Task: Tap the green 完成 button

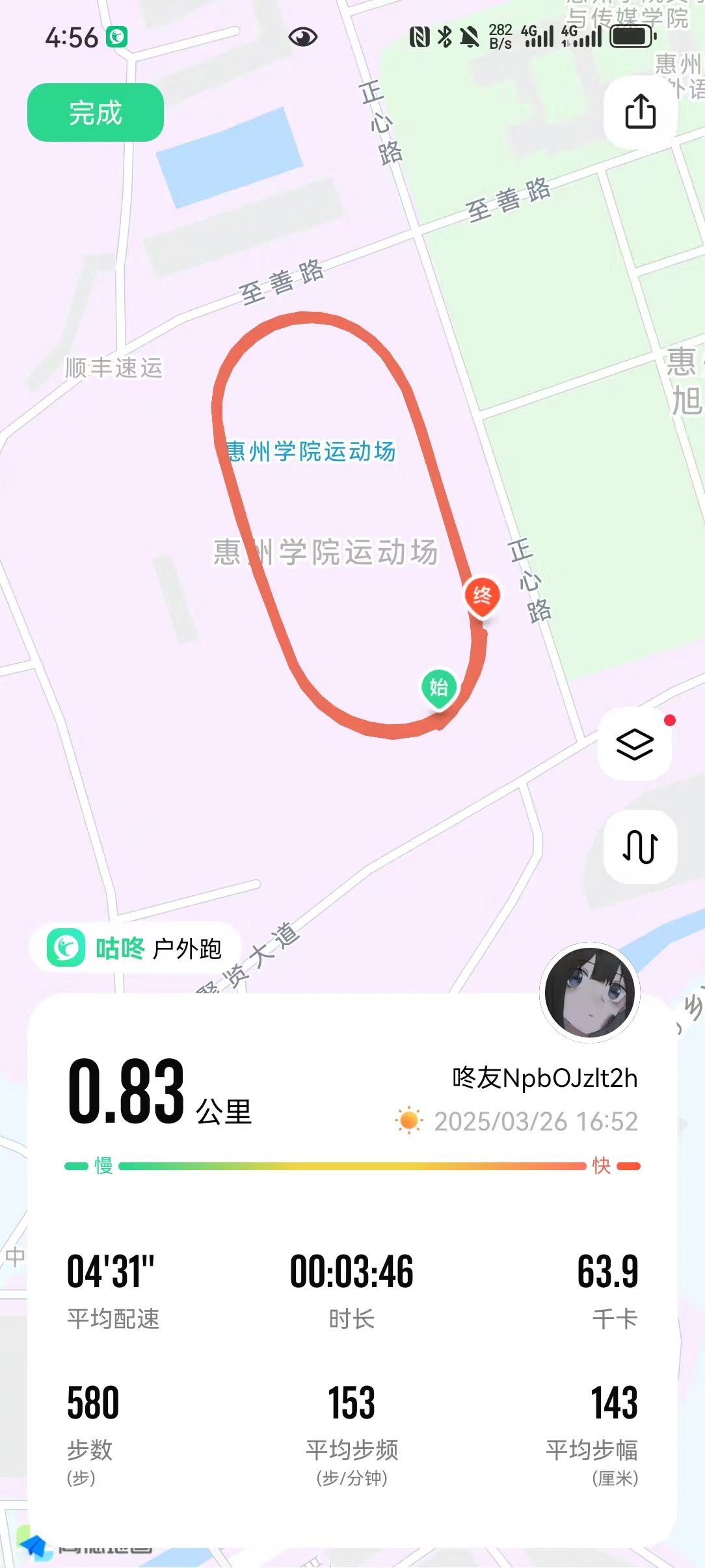Action: pyautogui.click(x=96, y=112)
